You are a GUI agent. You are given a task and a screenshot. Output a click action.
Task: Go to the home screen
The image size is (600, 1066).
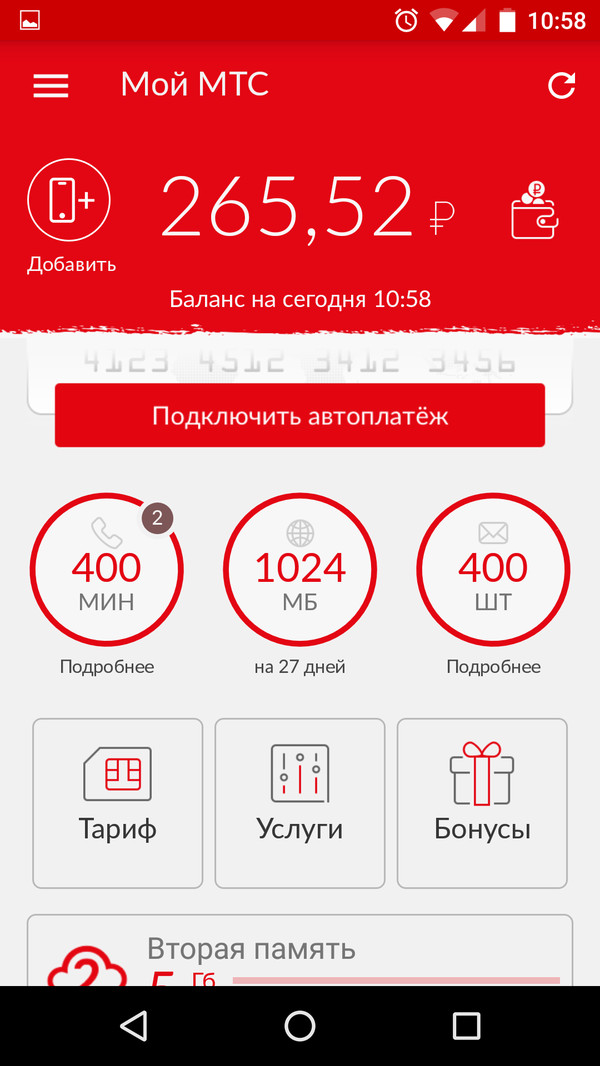[300, 1025]
